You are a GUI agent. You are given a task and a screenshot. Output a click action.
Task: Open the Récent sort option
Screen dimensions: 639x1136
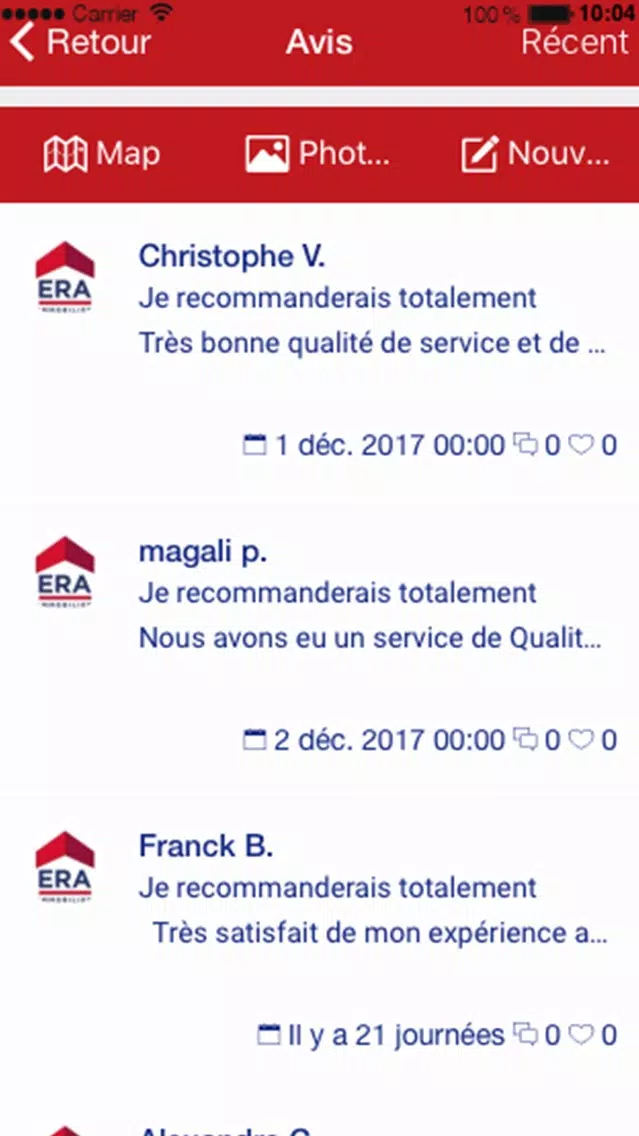click(575, 41)
